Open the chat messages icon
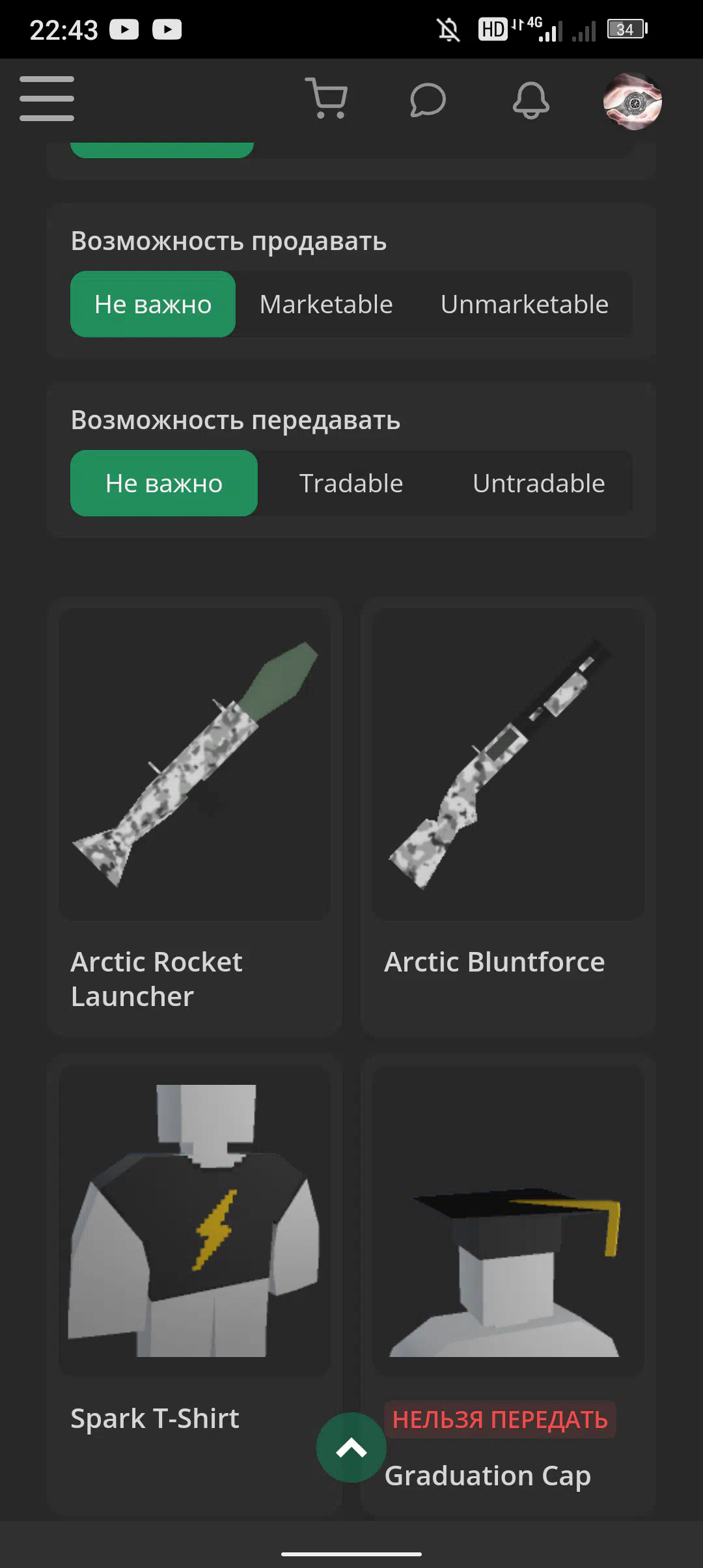Screen dimensions: 703x1568 (428, 100)
